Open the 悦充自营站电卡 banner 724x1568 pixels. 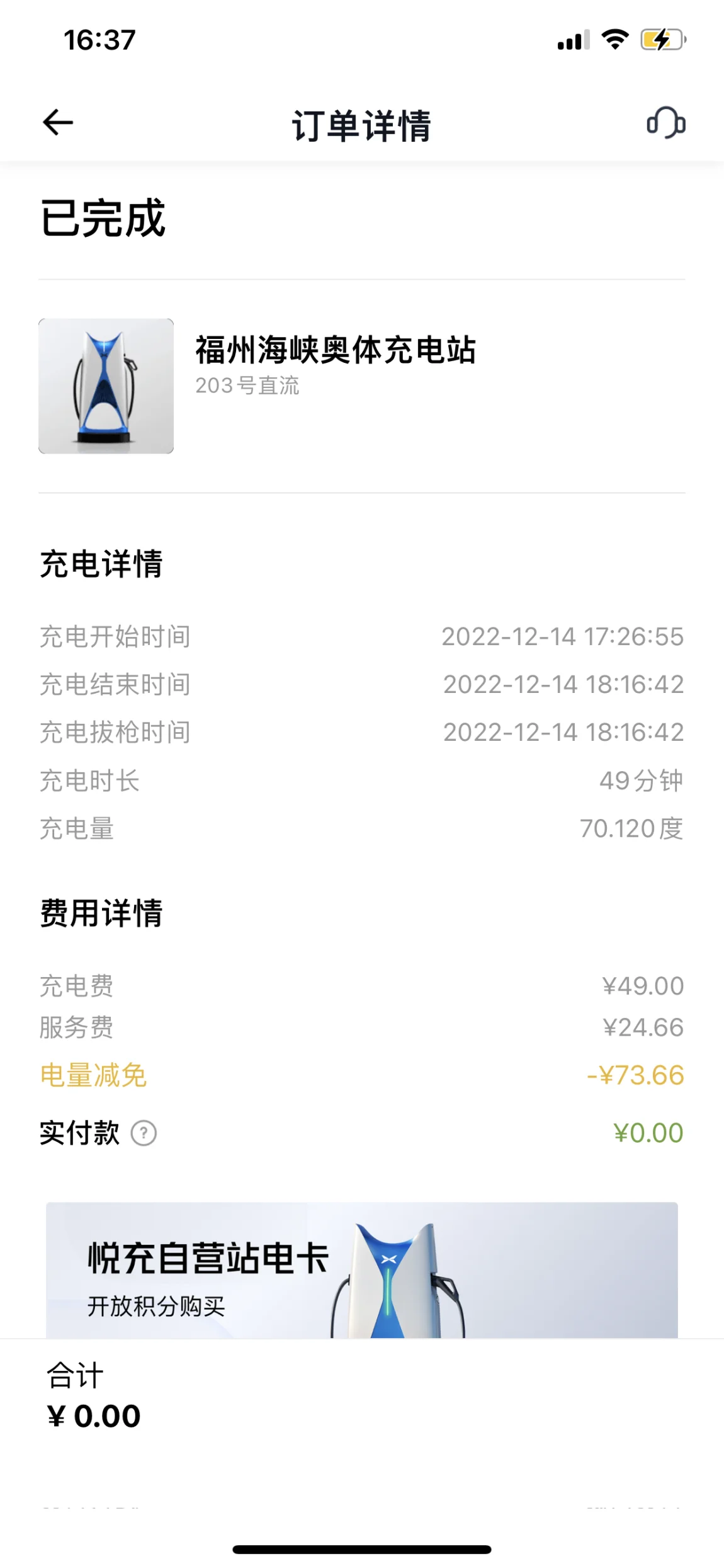pyautogui.click(x=362, y=1270)
